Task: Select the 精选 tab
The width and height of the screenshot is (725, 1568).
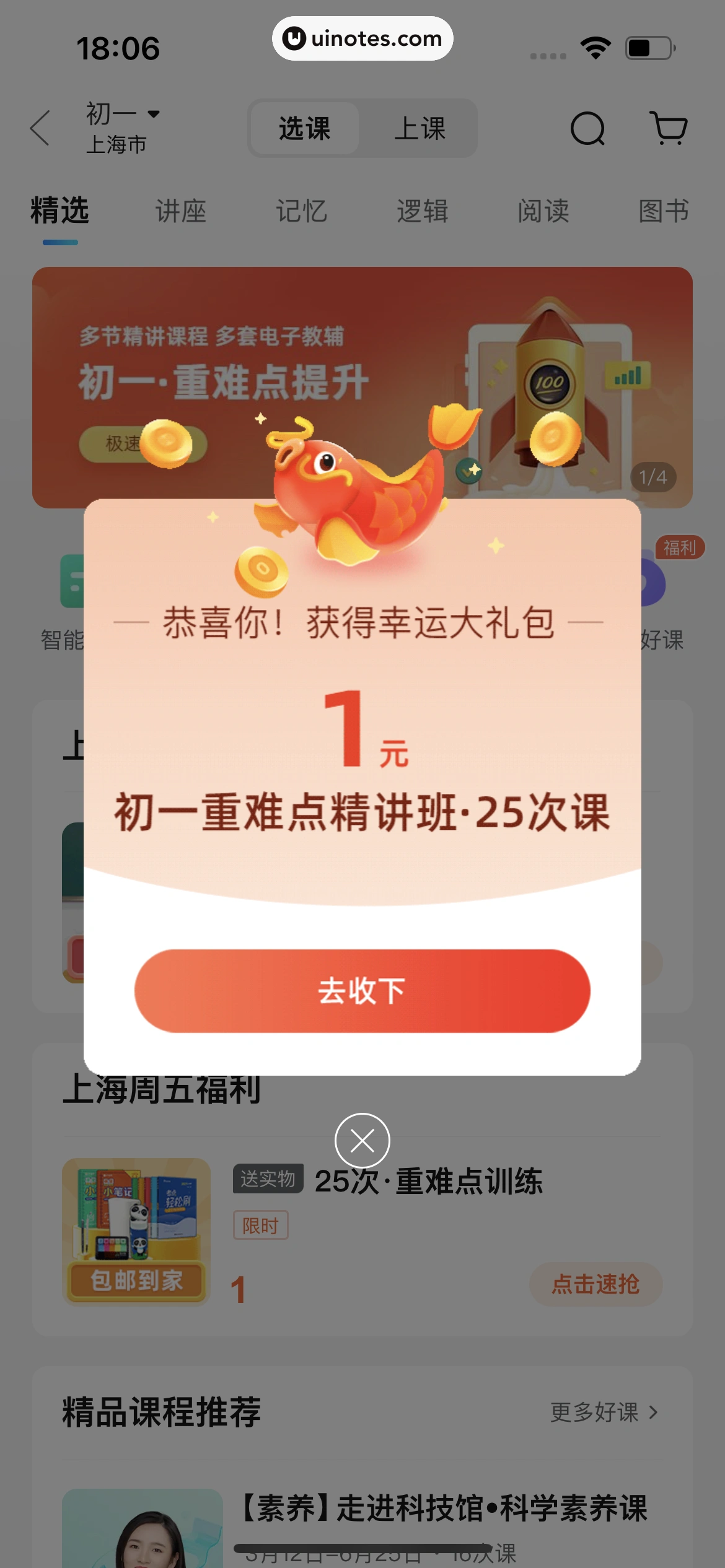Action: click(x=59, y=211)
